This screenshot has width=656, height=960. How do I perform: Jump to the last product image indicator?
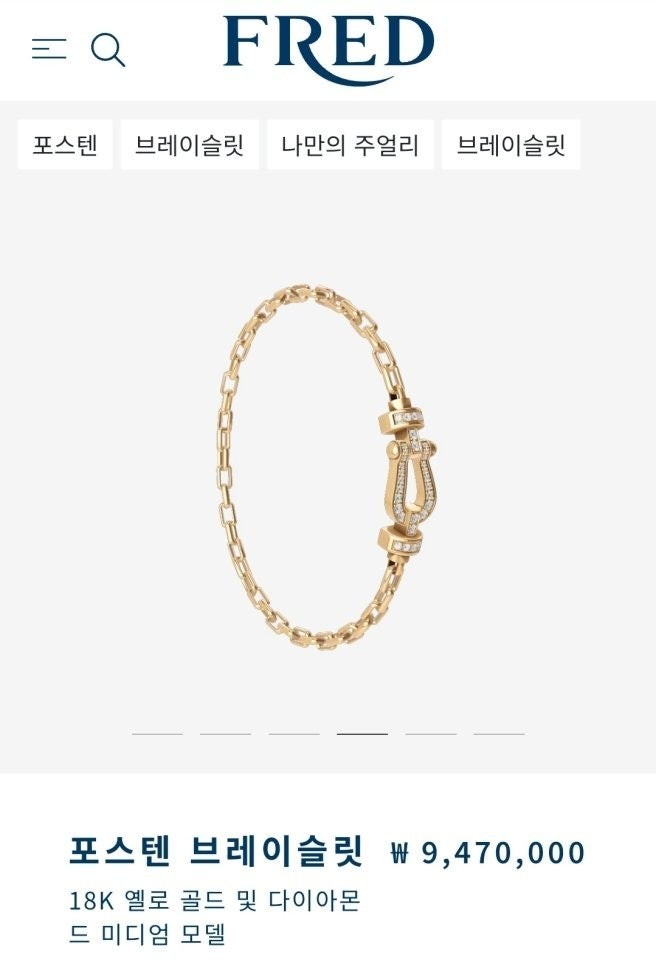[x=499, y=733]
